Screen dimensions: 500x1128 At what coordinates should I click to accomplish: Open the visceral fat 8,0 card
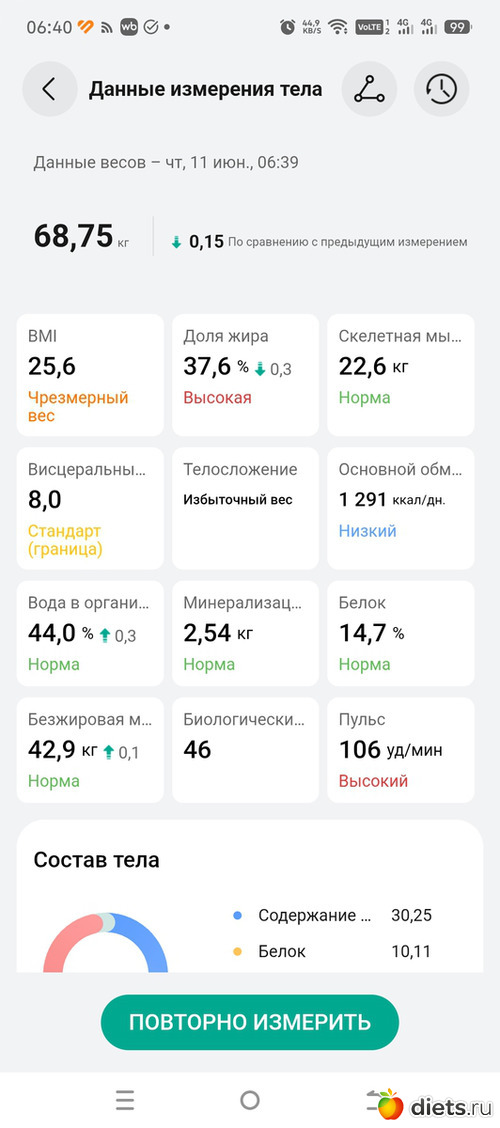pyautogui.click(x=90, y=508)
